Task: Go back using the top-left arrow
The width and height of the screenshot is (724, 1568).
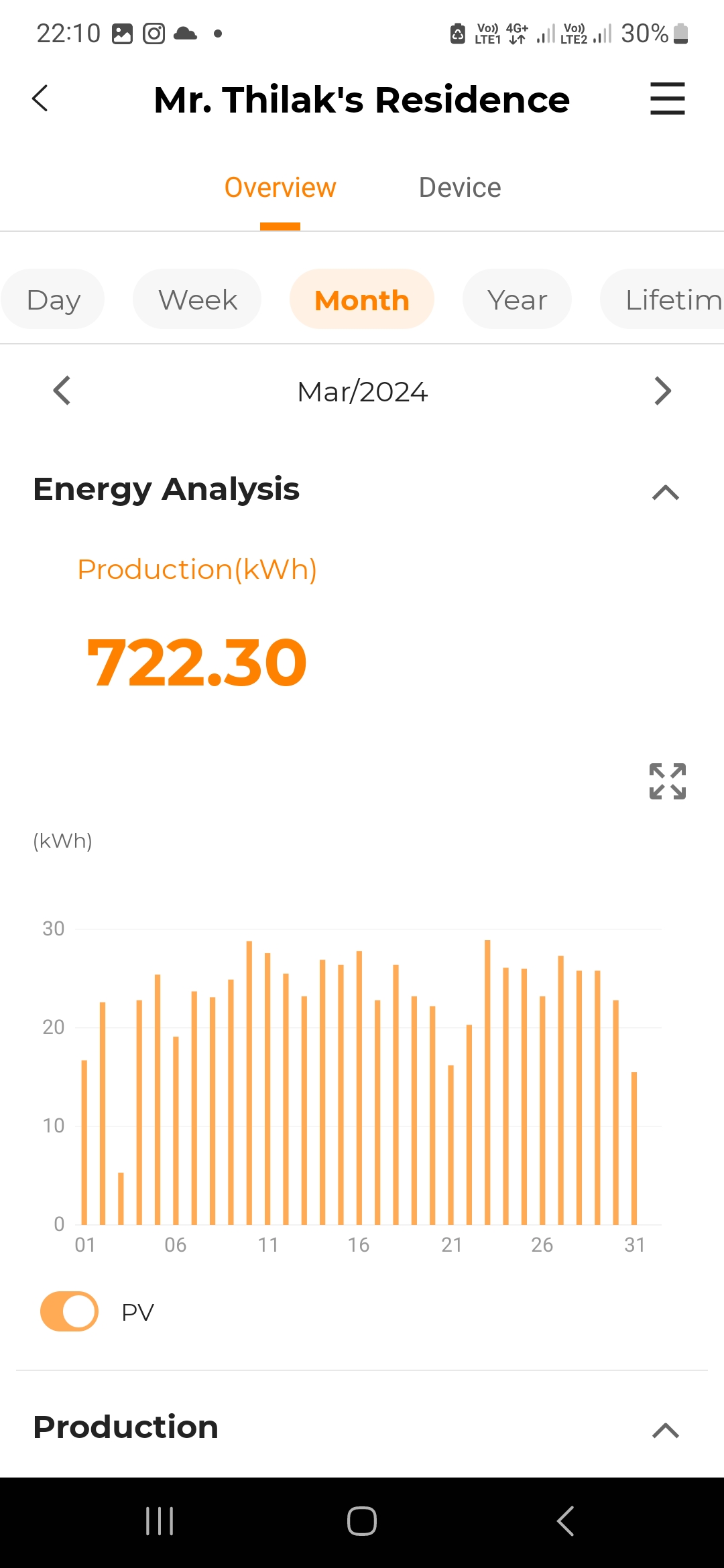Action: [40, 99]
